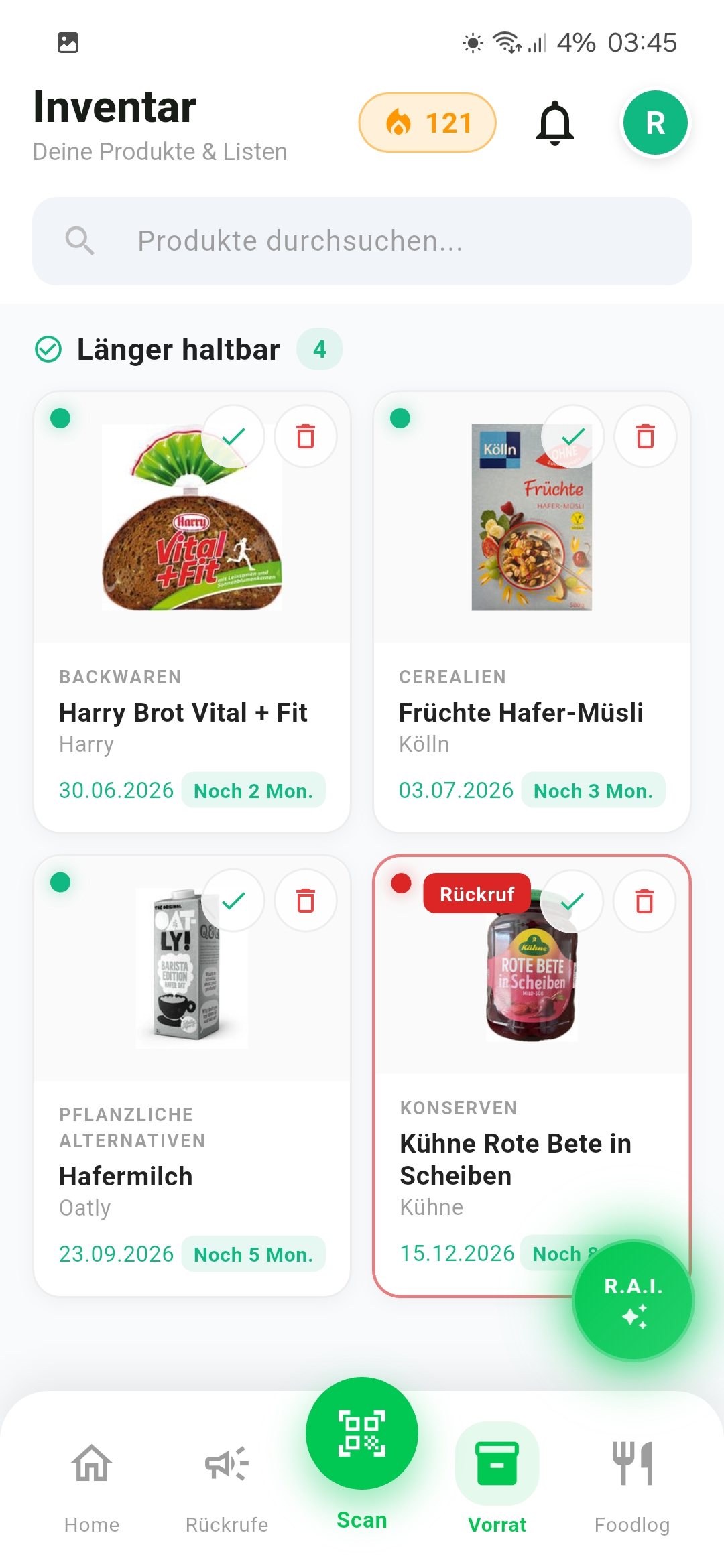Image resolution: width=724 pixels, height=1568 pixels.
Task: Open the Foodlog cutlery icon
Action: 632,1463
